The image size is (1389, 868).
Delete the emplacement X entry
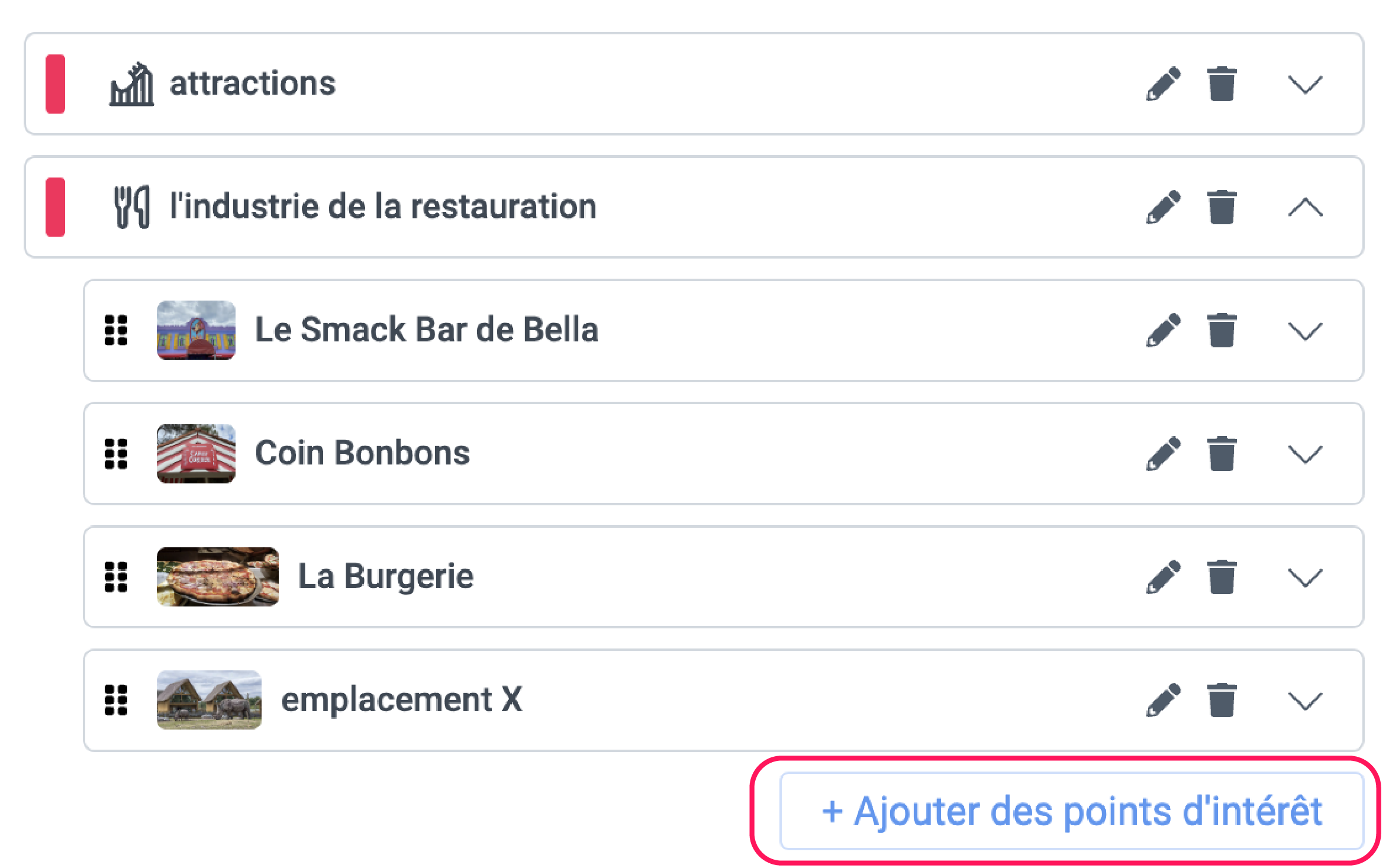pyautogui.click(x=1221, y=700)
